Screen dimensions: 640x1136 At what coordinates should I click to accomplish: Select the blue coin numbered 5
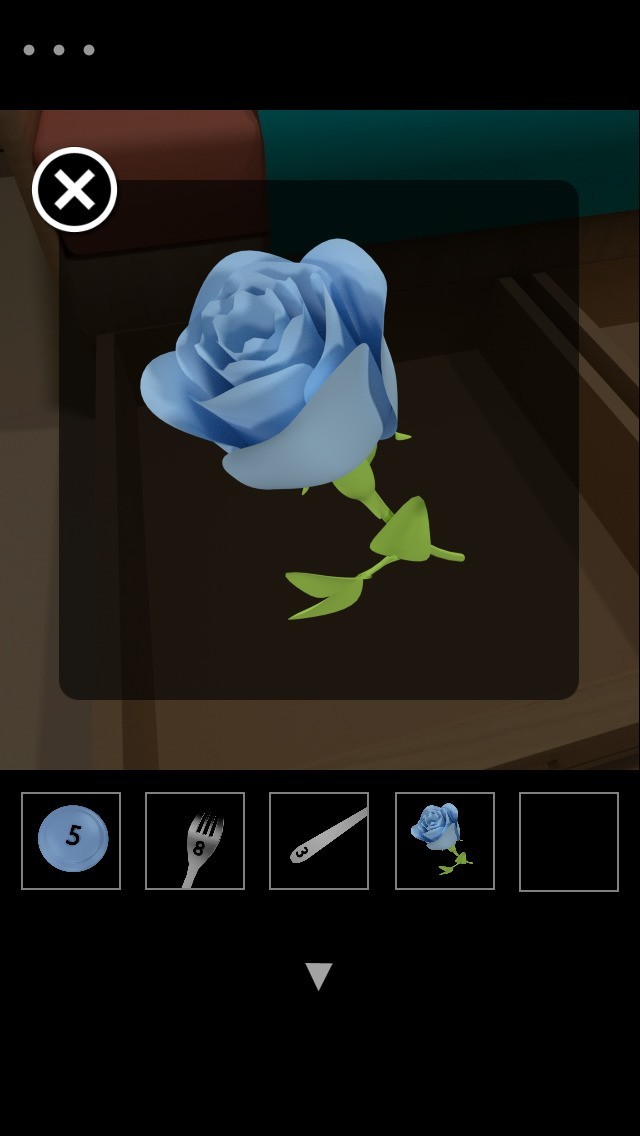(x=71, y=840)
